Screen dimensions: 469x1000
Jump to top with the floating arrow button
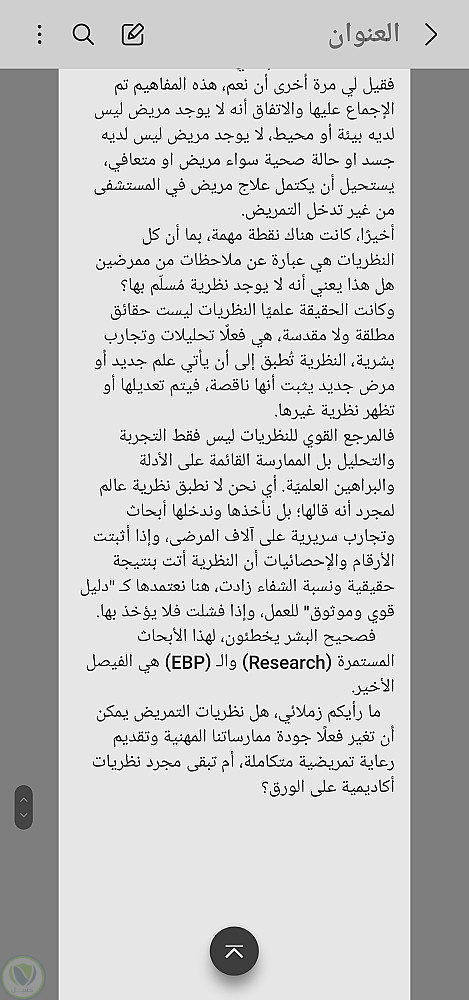pyautogui.click(x=234, y=951)
